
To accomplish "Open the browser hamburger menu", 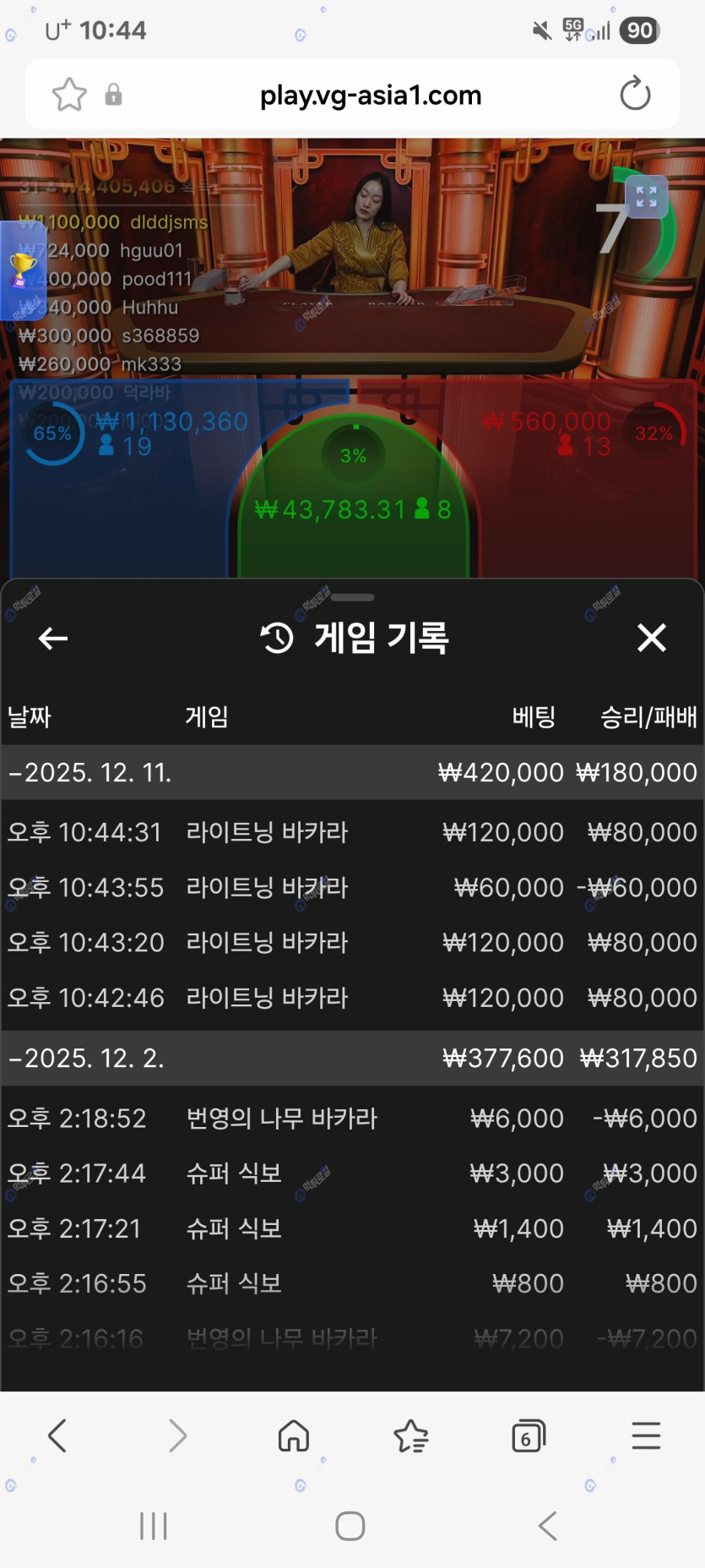I will pyautogui.click(x=646, y=1435).
